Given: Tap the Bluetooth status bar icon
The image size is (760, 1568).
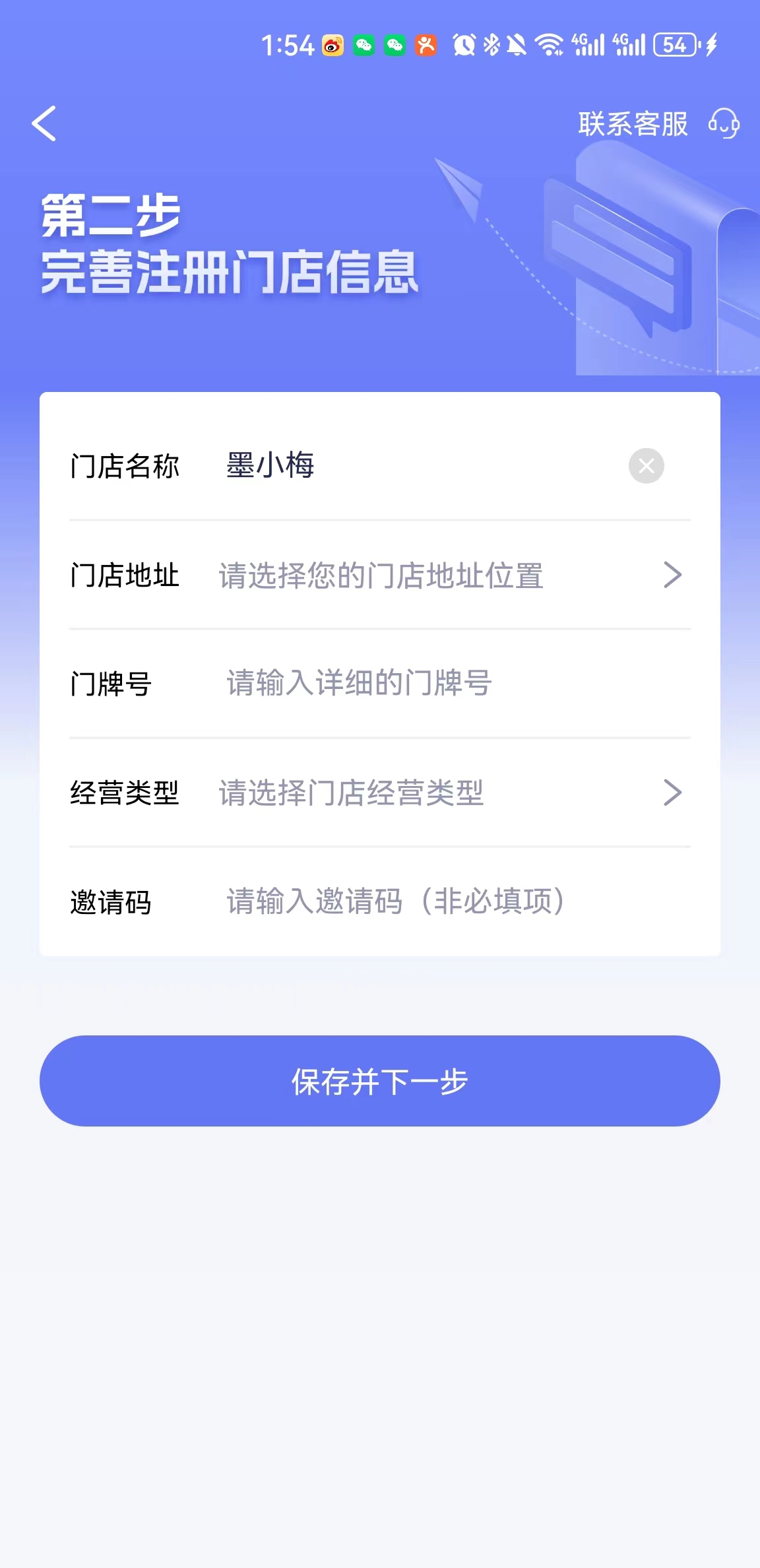Looking at the screenshot, I should tap(491, 45).
